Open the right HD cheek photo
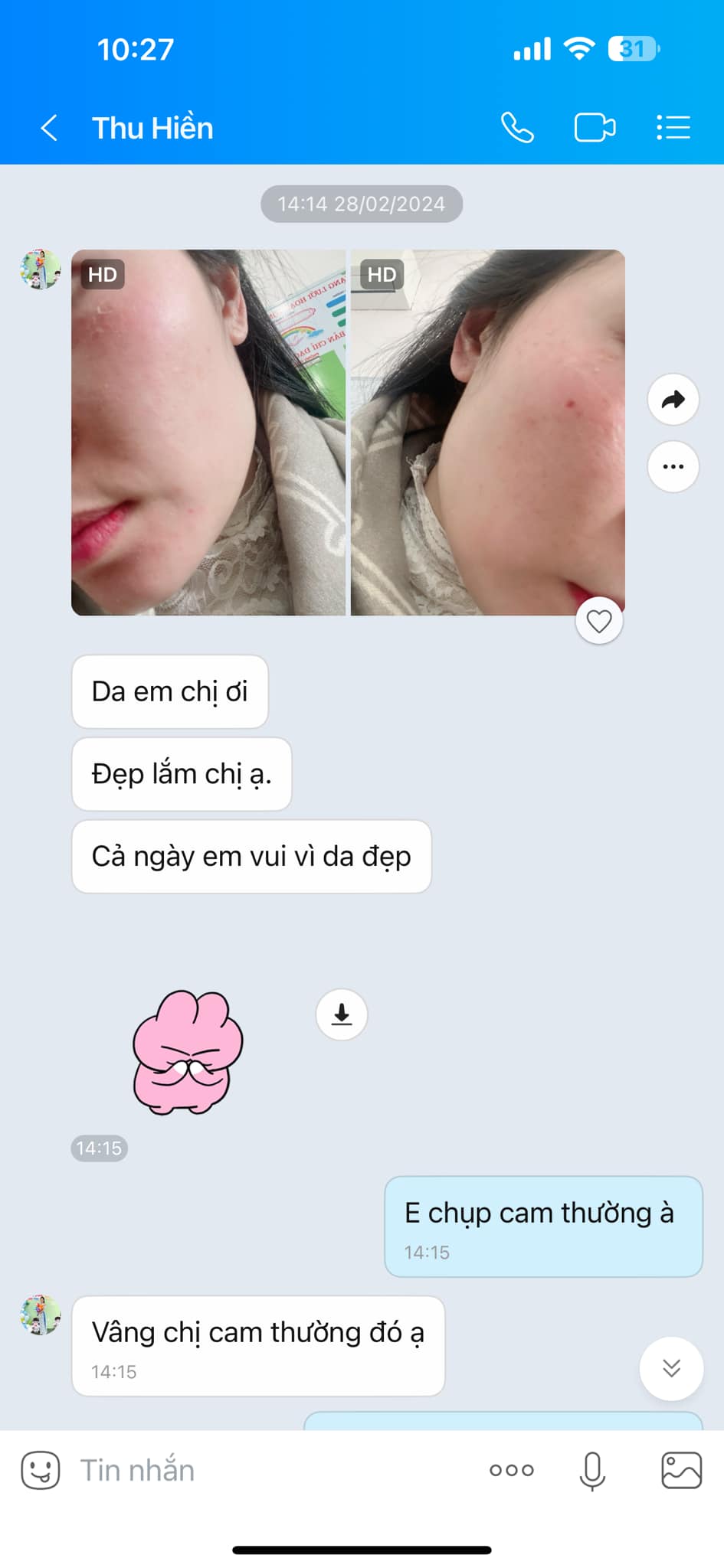724x1568 pixels. click(488, 433)
